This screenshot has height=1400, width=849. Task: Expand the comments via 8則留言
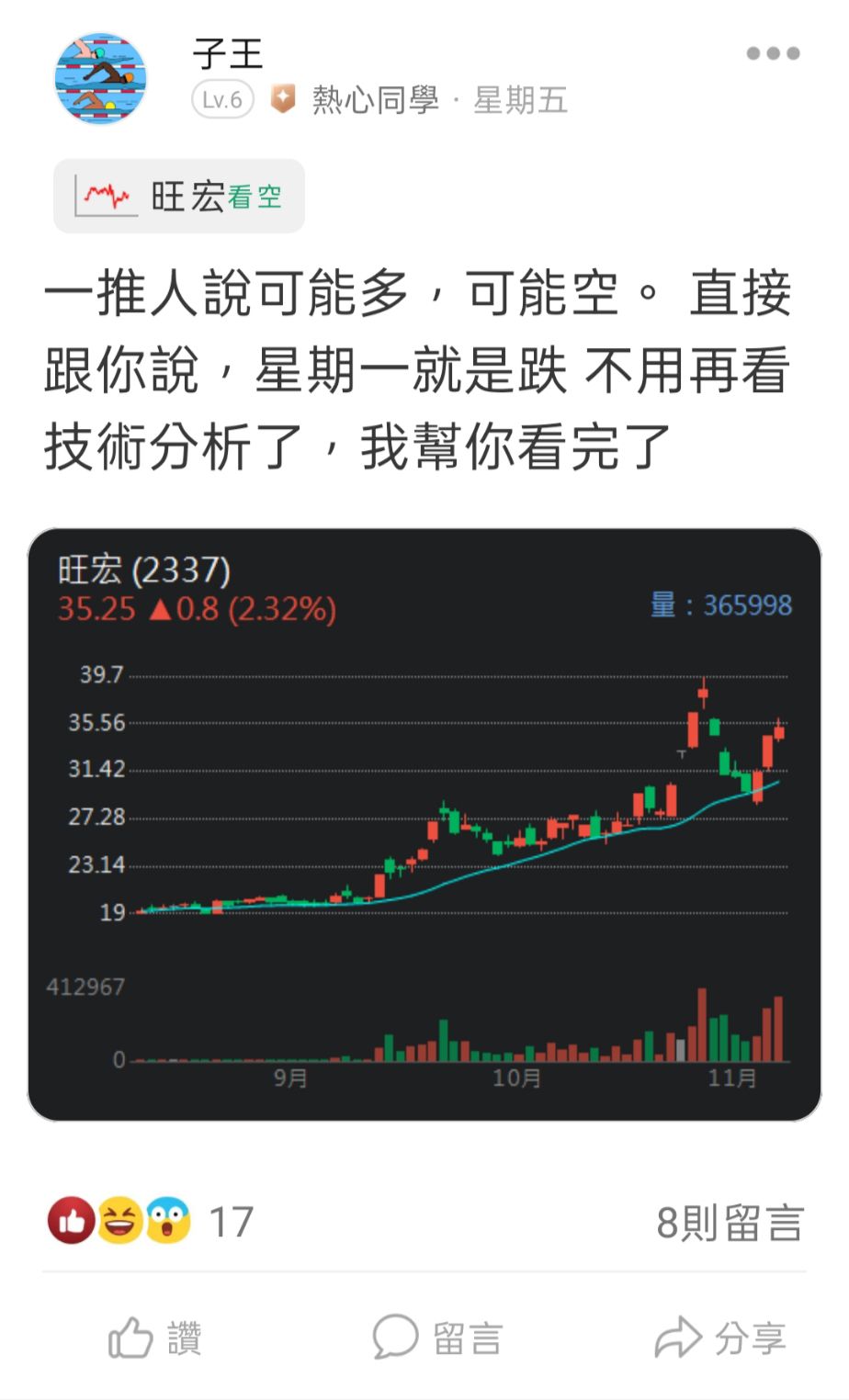(x=729, y=1221)
